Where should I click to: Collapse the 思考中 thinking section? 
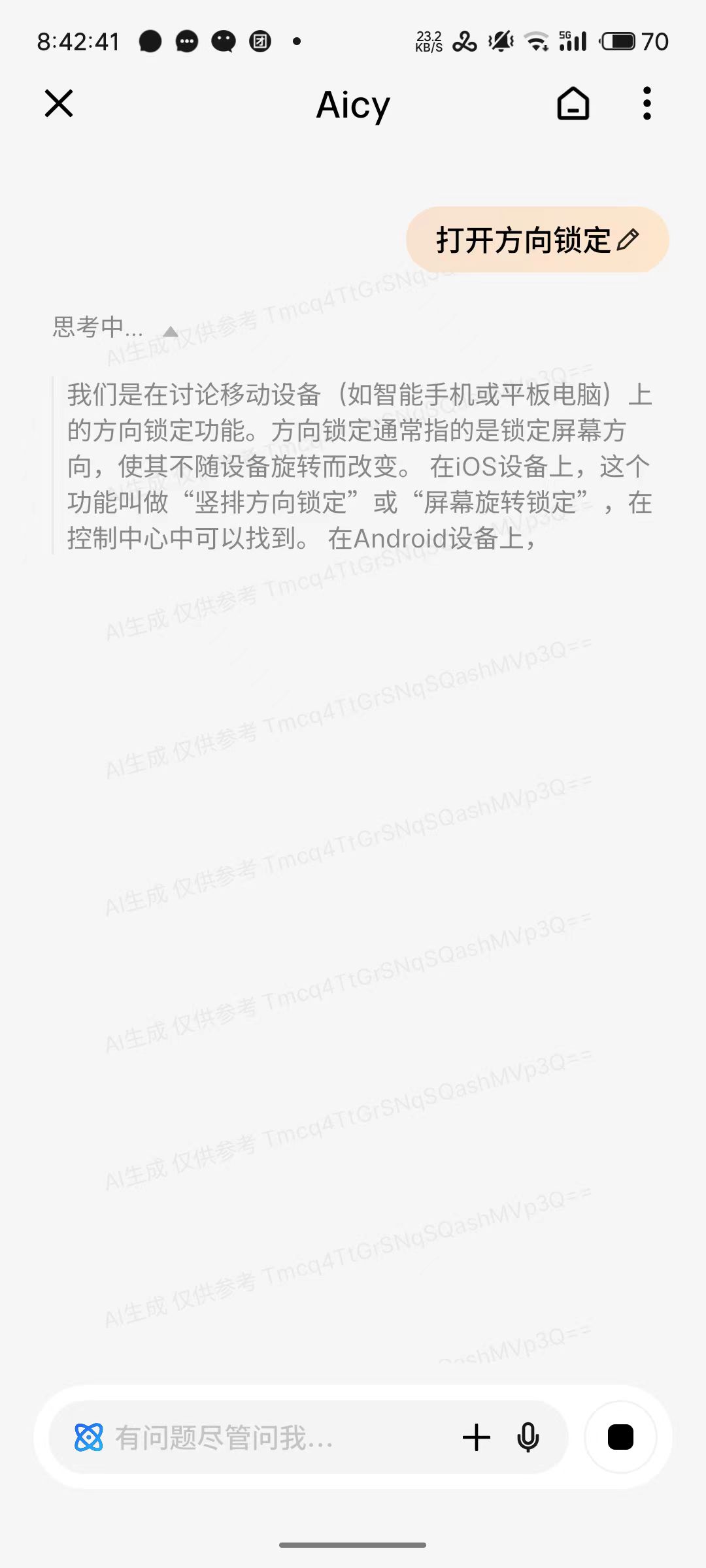(x=171, y=331)
